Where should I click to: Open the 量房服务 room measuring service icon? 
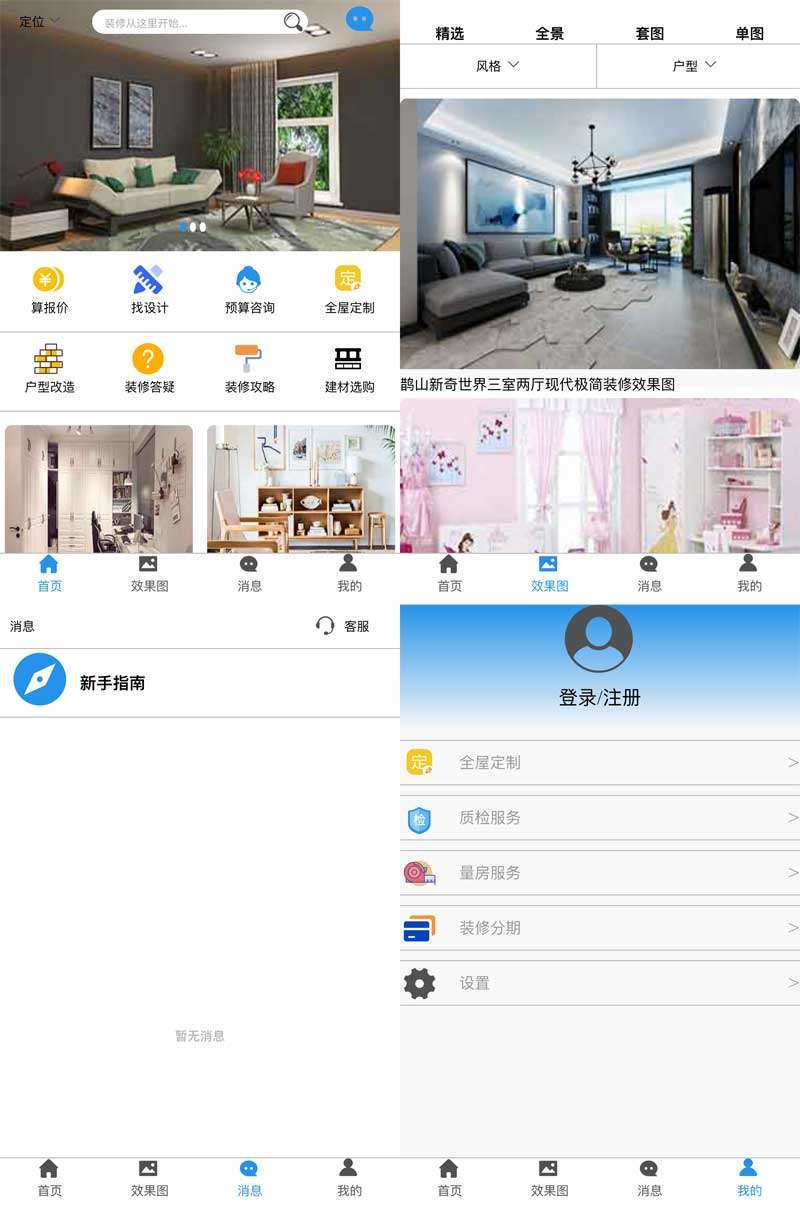(x=419, y=873)
